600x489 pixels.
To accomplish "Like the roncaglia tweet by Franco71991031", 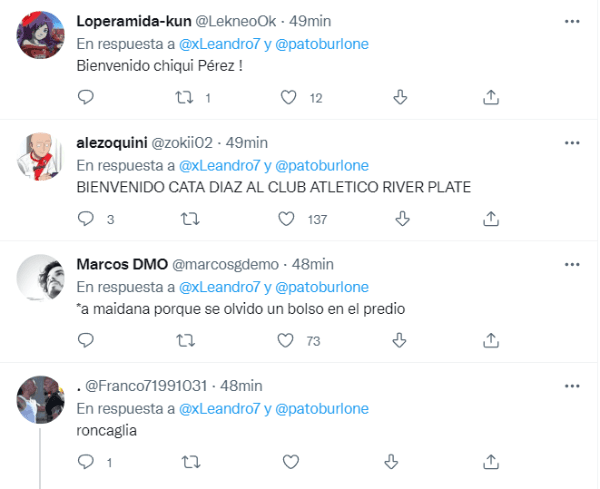I will (289, 462).
